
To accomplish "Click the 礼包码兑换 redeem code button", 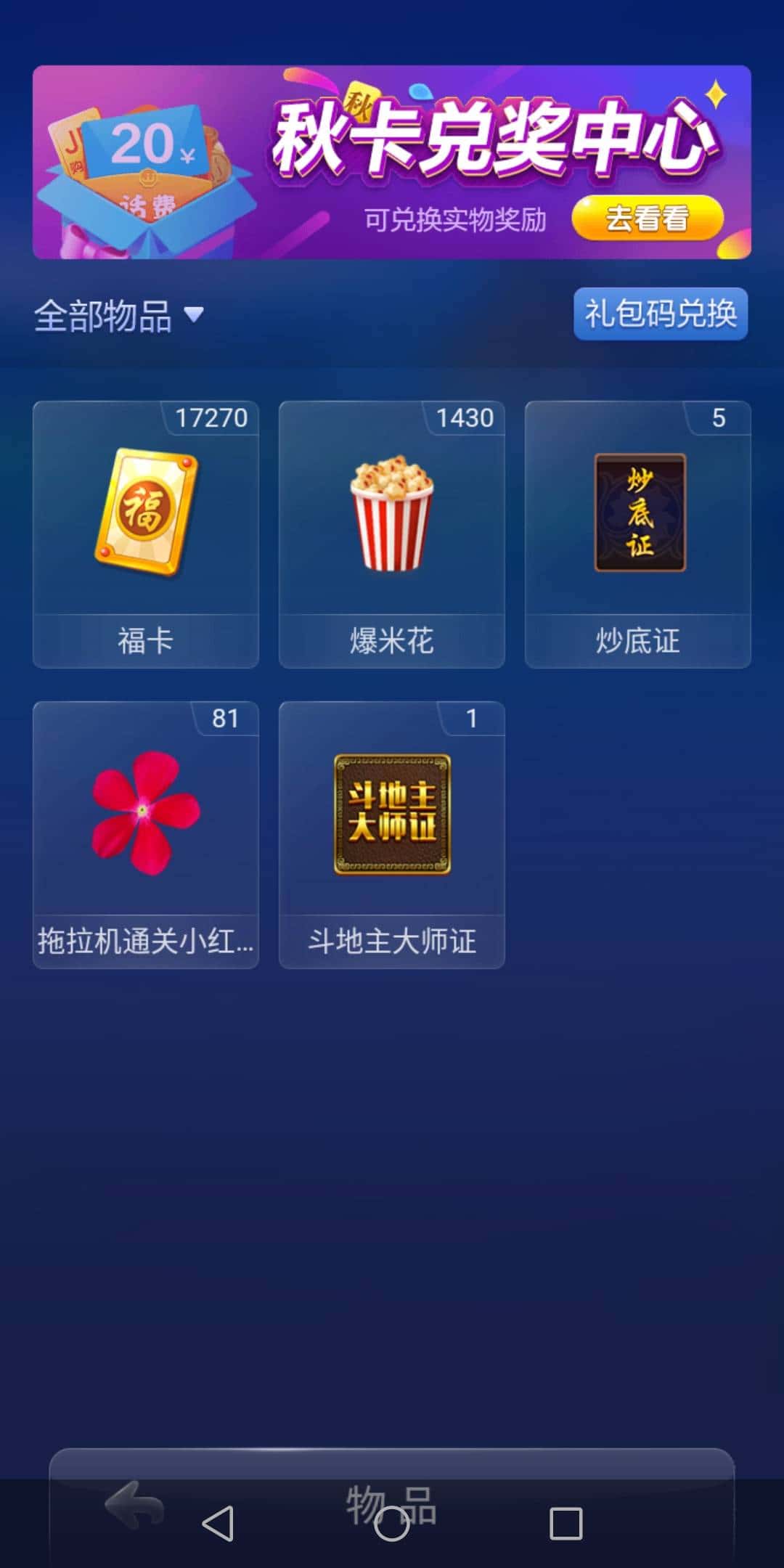I will pyautogui.click(x=659, y=314).
